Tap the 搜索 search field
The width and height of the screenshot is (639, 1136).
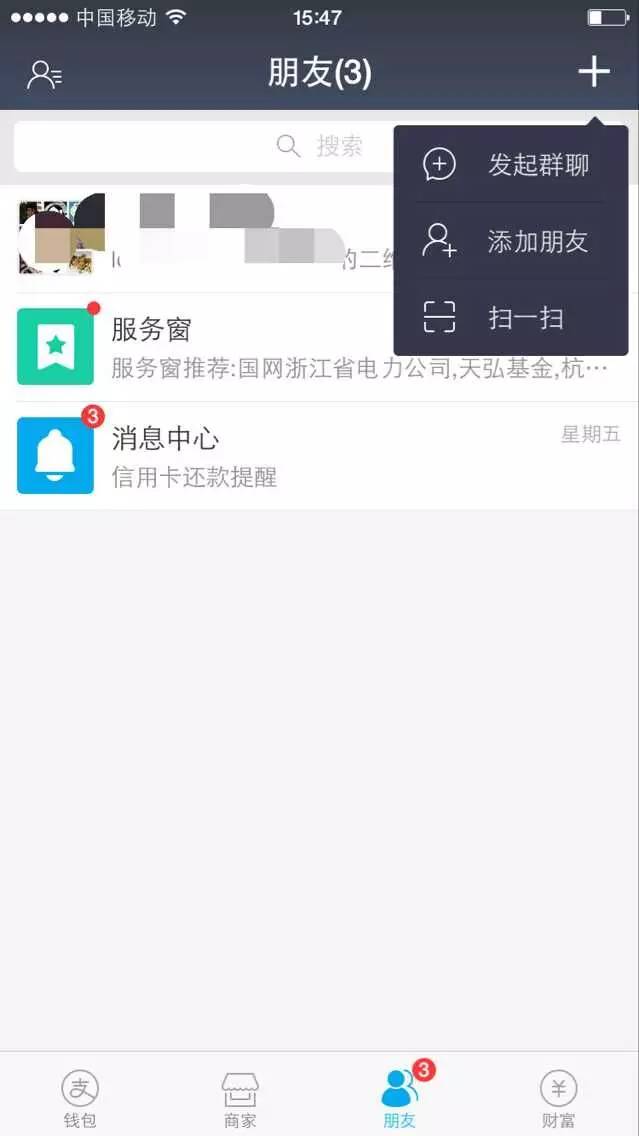[200, 147]
